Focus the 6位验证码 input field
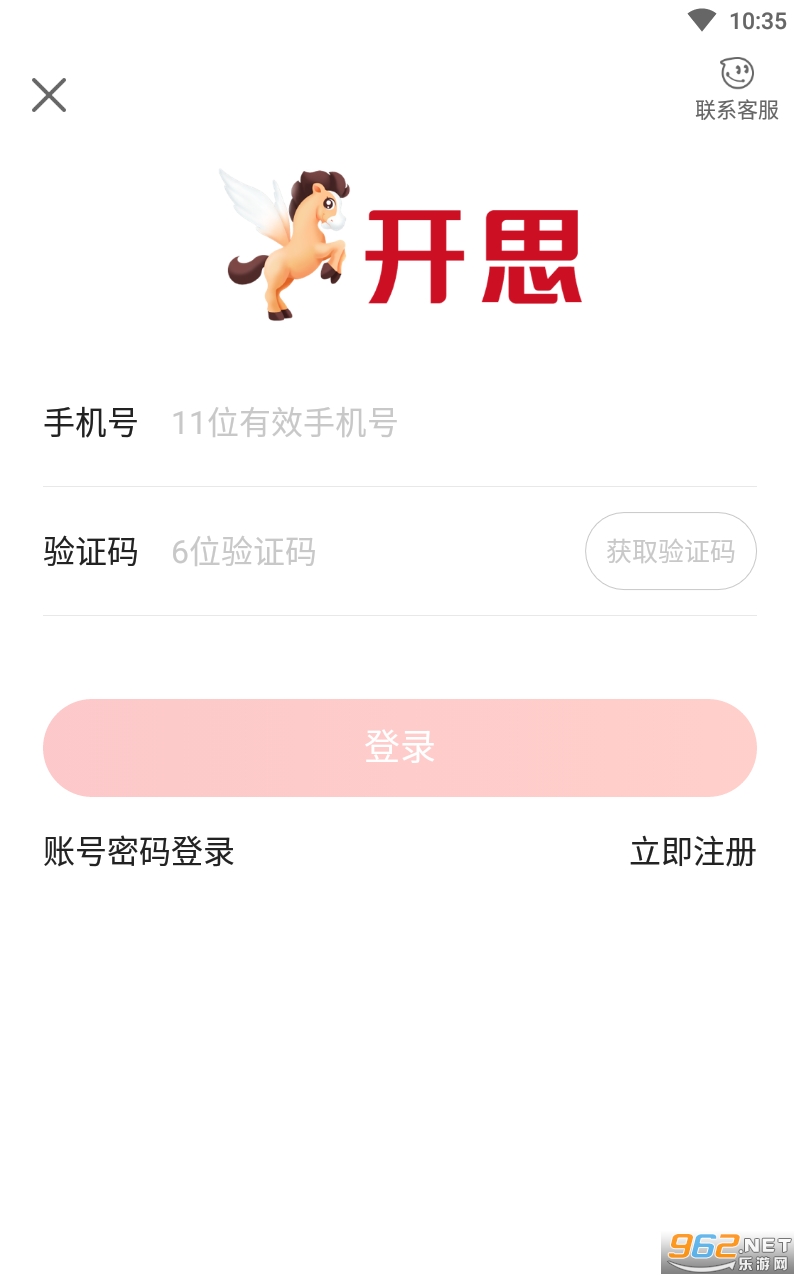800x1280 pixels. coord(370,552)
